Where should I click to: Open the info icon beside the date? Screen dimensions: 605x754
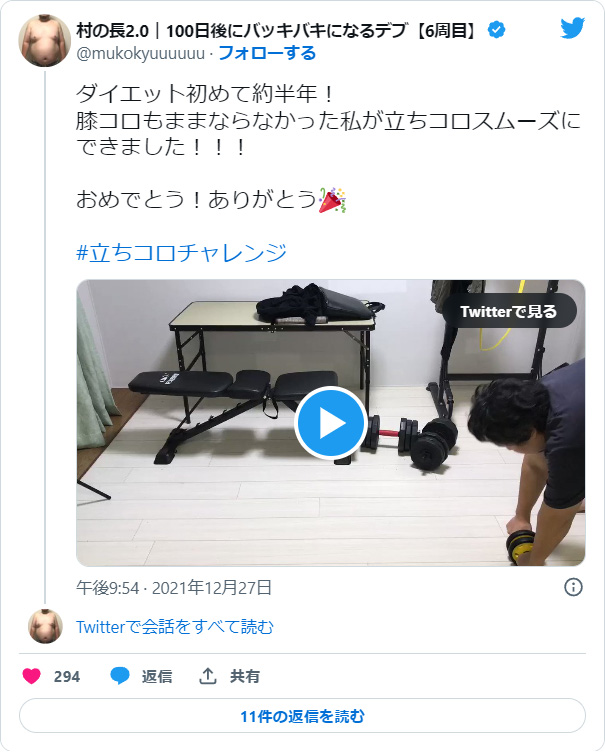pyautogui.click(x=573, y=587)
